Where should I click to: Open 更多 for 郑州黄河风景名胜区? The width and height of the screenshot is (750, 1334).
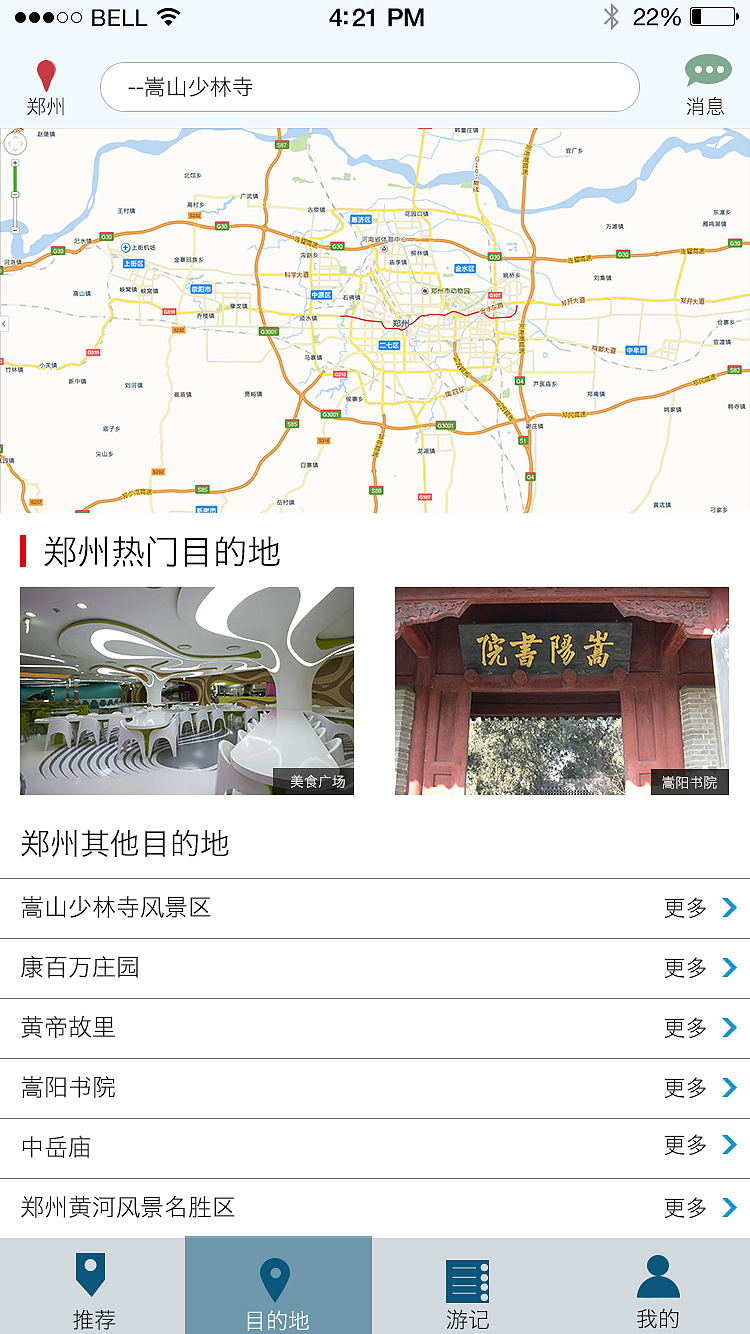(683, 1207)
